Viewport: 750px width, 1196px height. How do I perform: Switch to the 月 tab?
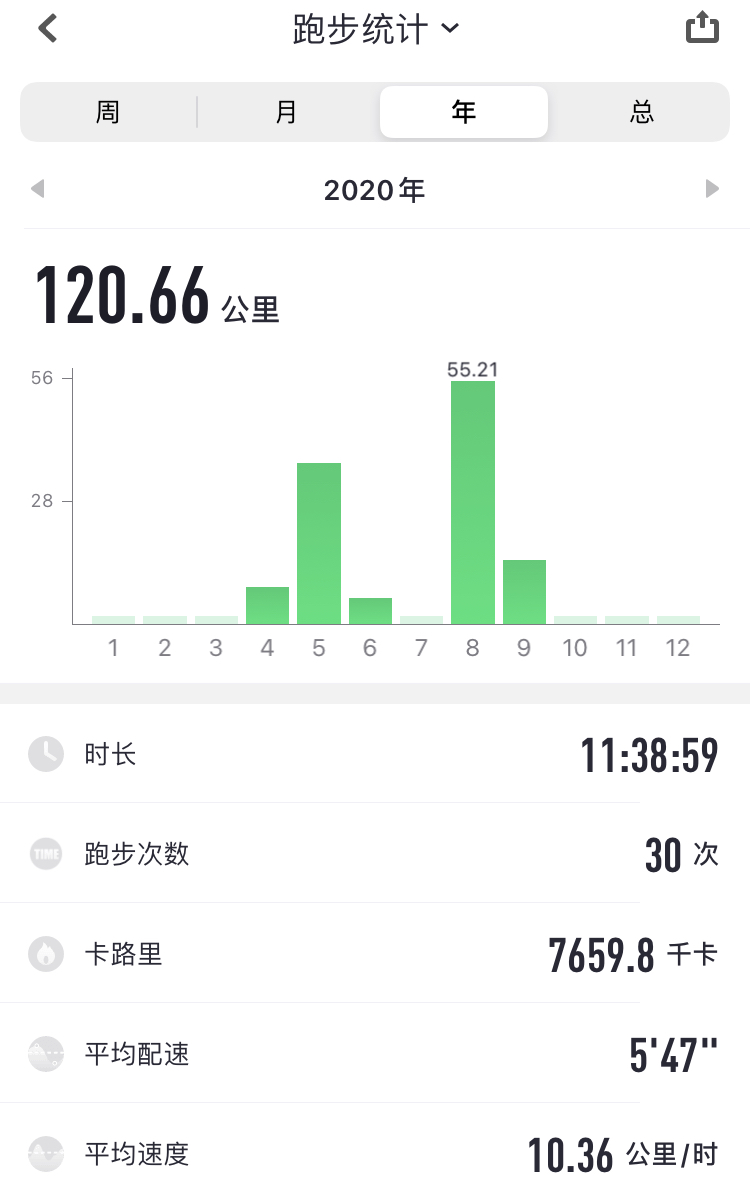click(287, 112)
